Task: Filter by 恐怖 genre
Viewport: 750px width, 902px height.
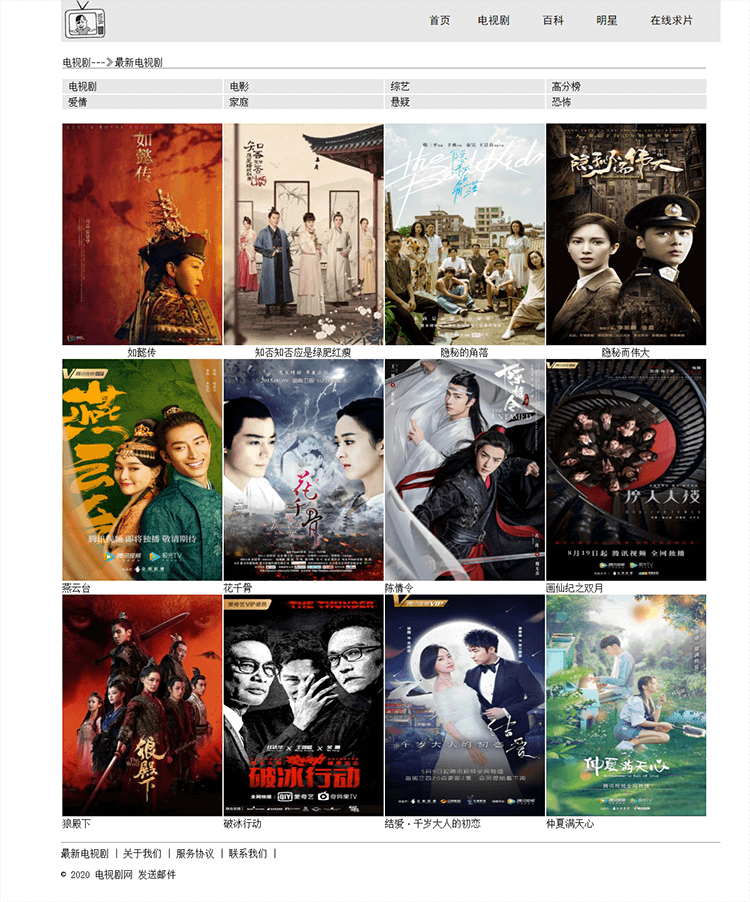Action: tap(561, 102)
